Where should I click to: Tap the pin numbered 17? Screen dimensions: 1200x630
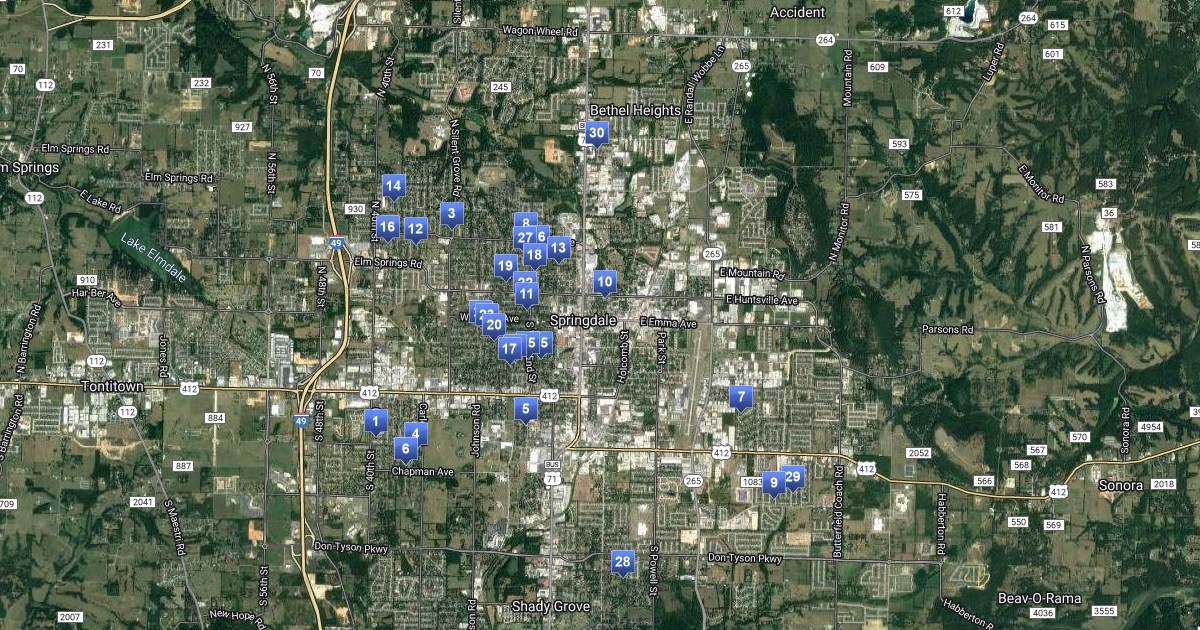tap(510, 349)
